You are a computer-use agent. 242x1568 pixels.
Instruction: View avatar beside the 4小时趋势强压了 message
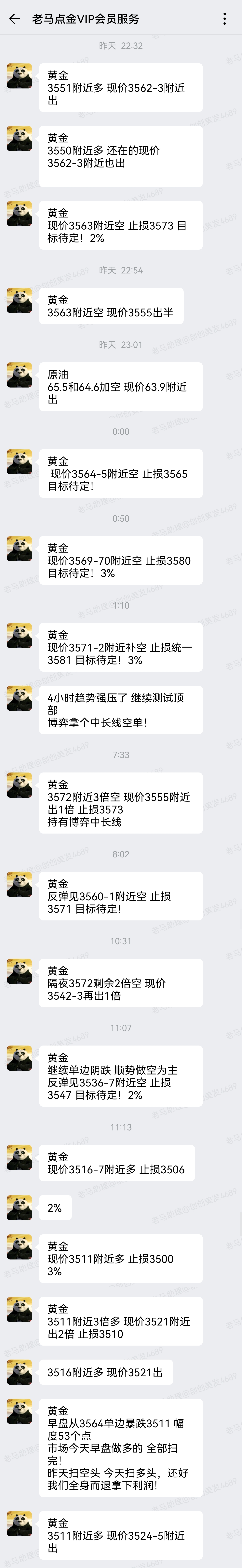(x=20, y=698)
